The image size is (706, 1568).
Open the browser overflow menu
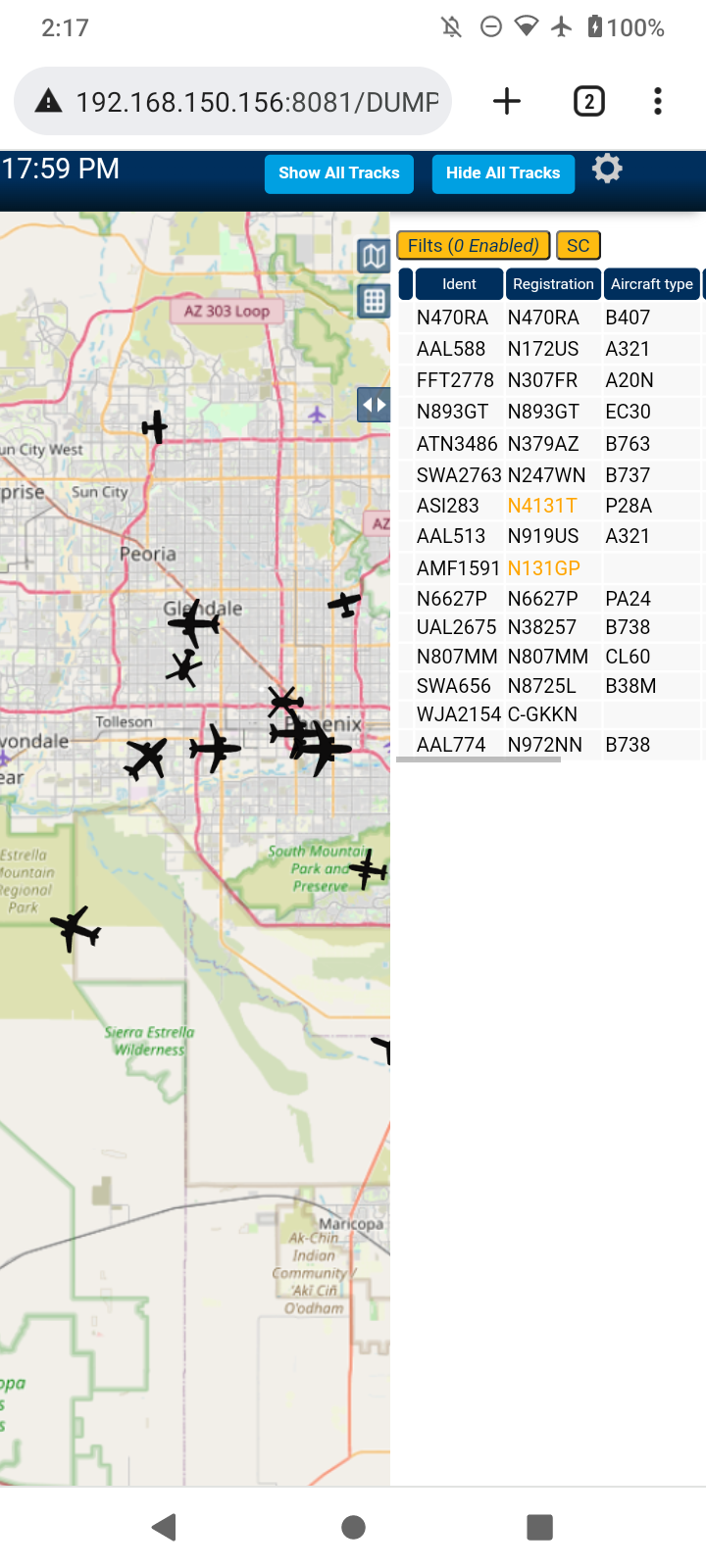[658, 101]
